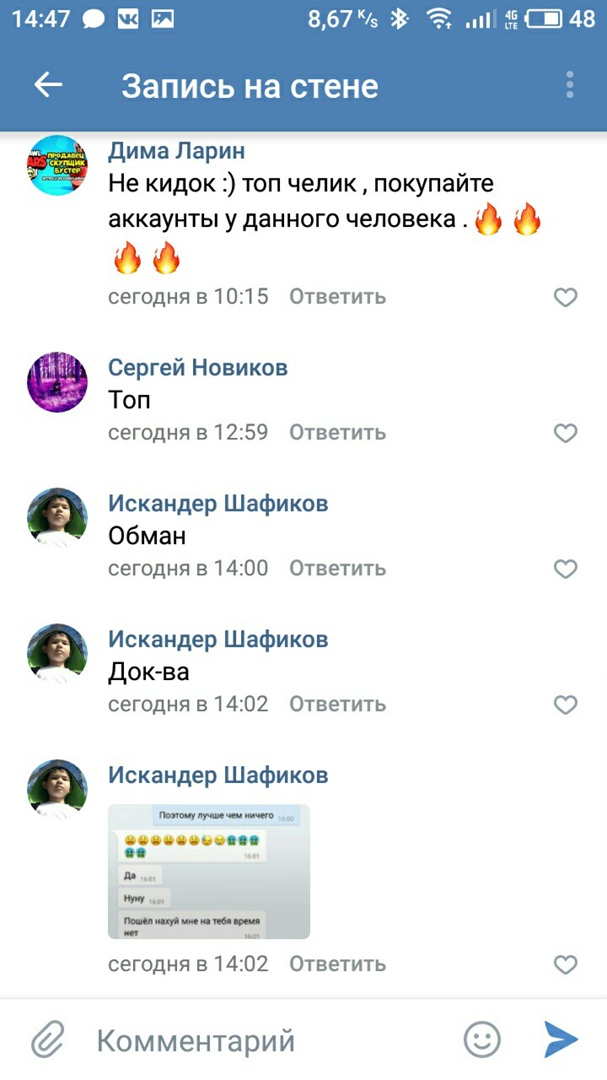Screen dimensions: 607x1080
Task: Like Дима Ларин's comment
Action: pos(565,297)
